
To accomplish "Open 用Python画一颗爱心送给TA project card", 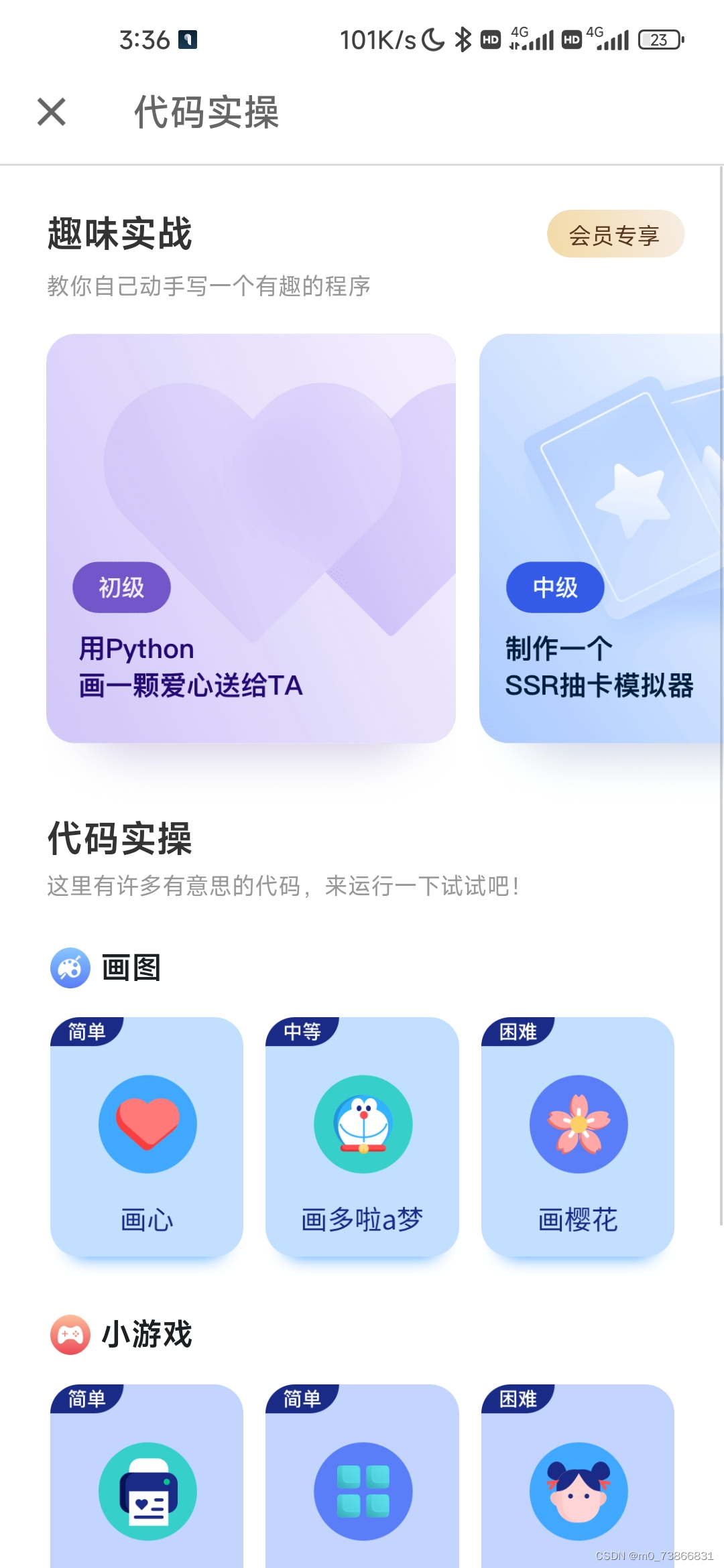I will (x=251, y=538).
